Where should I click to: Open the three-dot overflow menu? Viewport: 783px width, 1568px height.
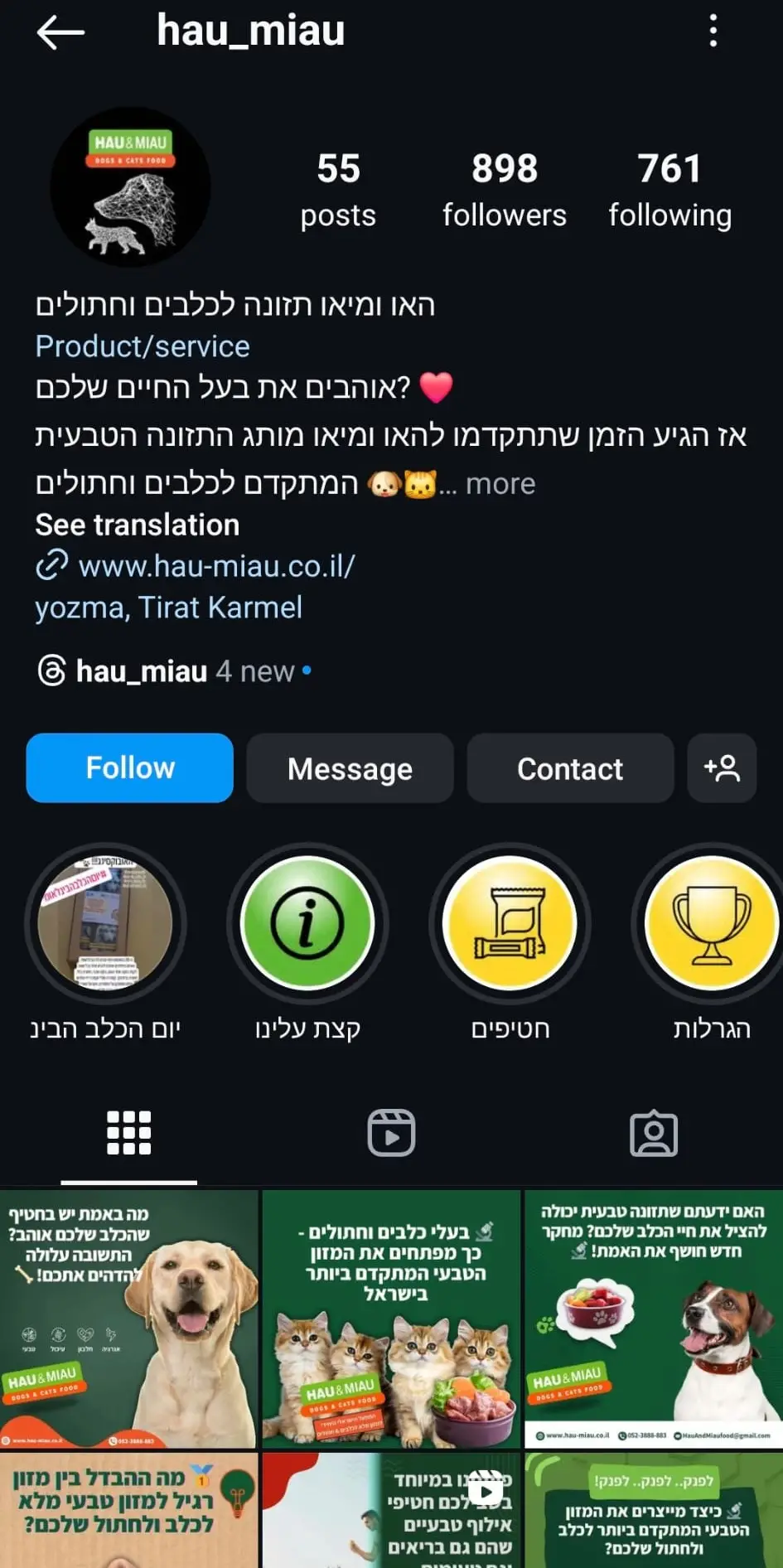click(713, 31)
